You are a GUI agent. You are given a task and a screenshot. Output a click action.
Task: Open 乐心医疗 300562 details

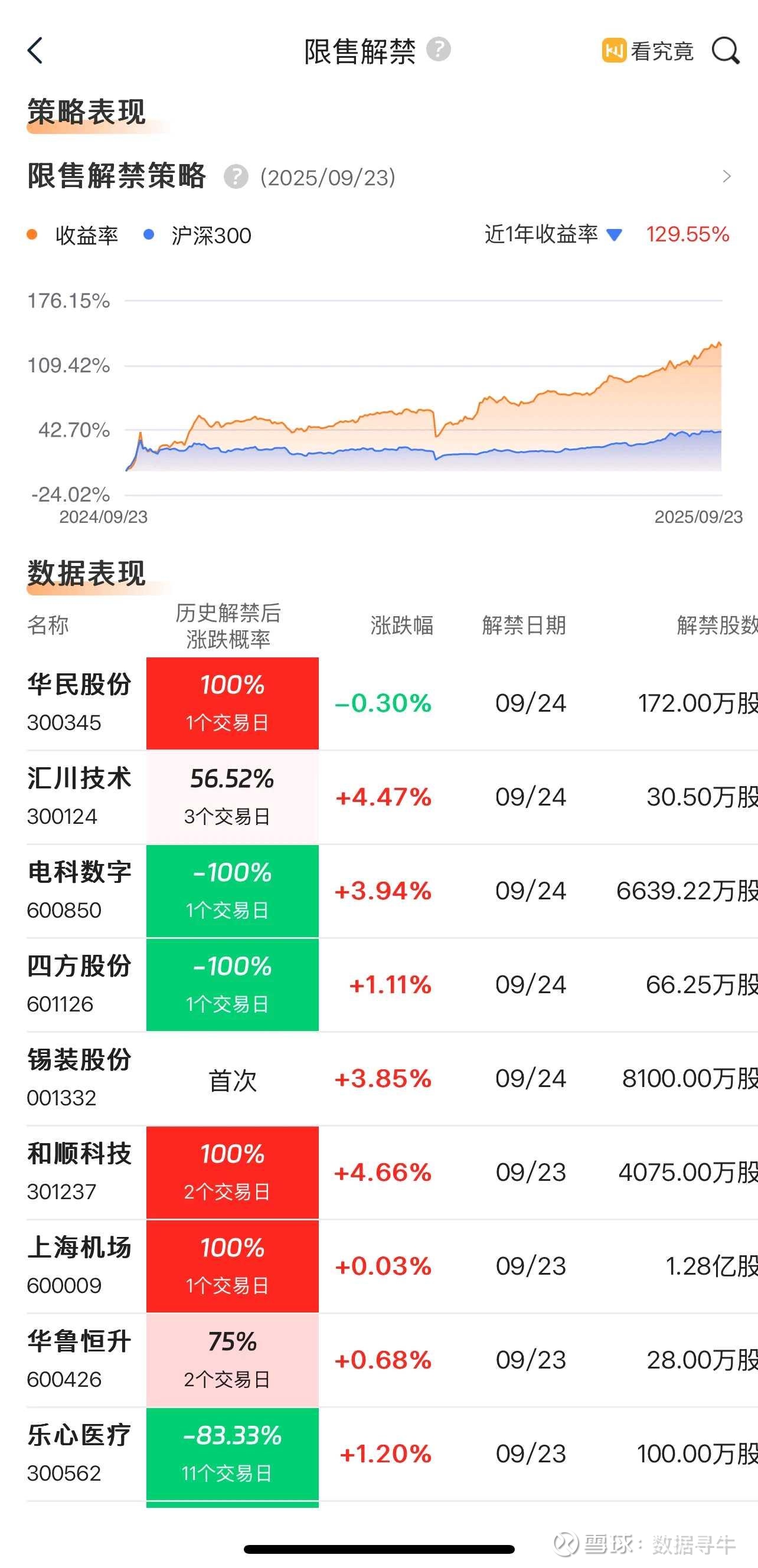[x=79, y=1453]
